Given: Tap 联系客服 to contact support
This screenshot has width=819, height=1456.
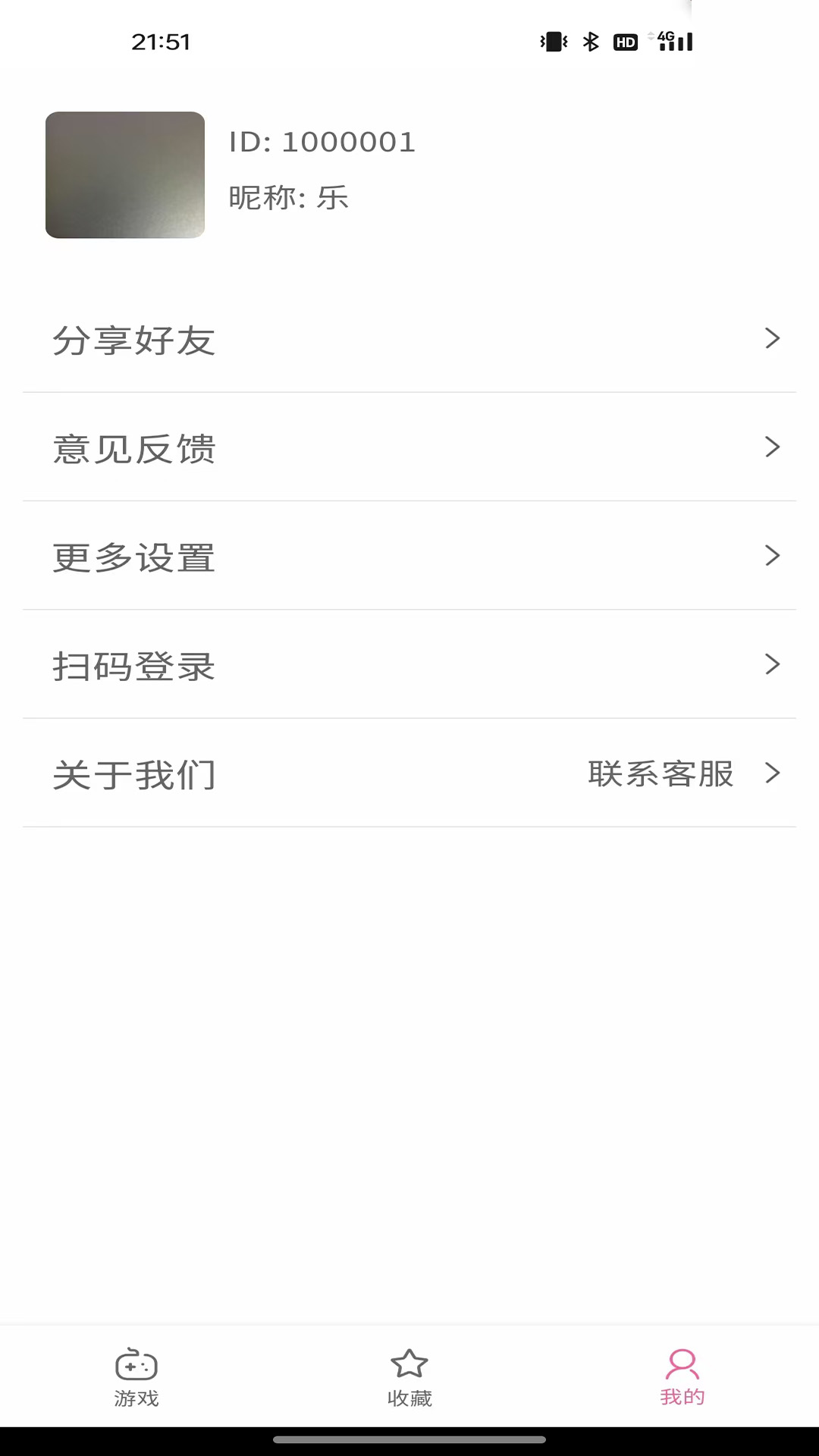Looking at the screenshot, I should [661, 775].
